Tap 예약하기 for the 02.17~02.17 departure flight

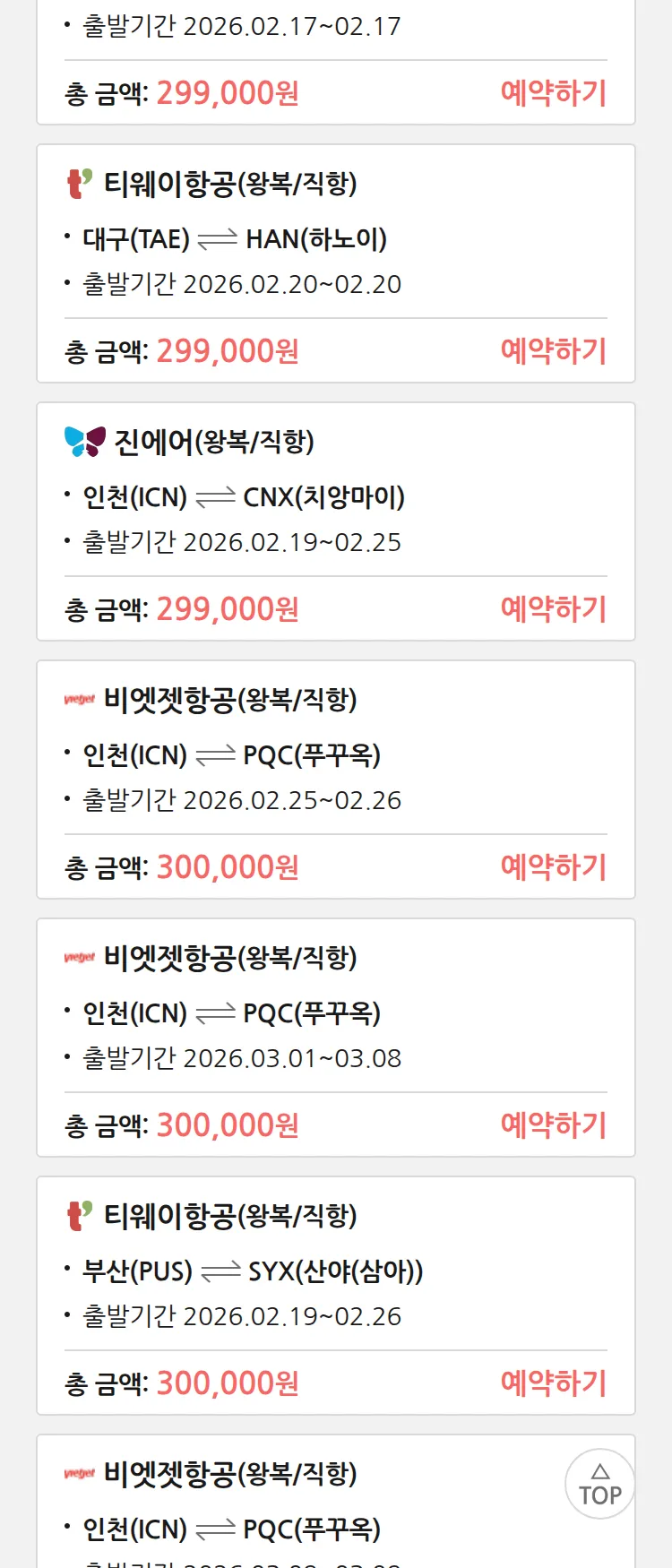pyautogui.click(x=553, y=93)
